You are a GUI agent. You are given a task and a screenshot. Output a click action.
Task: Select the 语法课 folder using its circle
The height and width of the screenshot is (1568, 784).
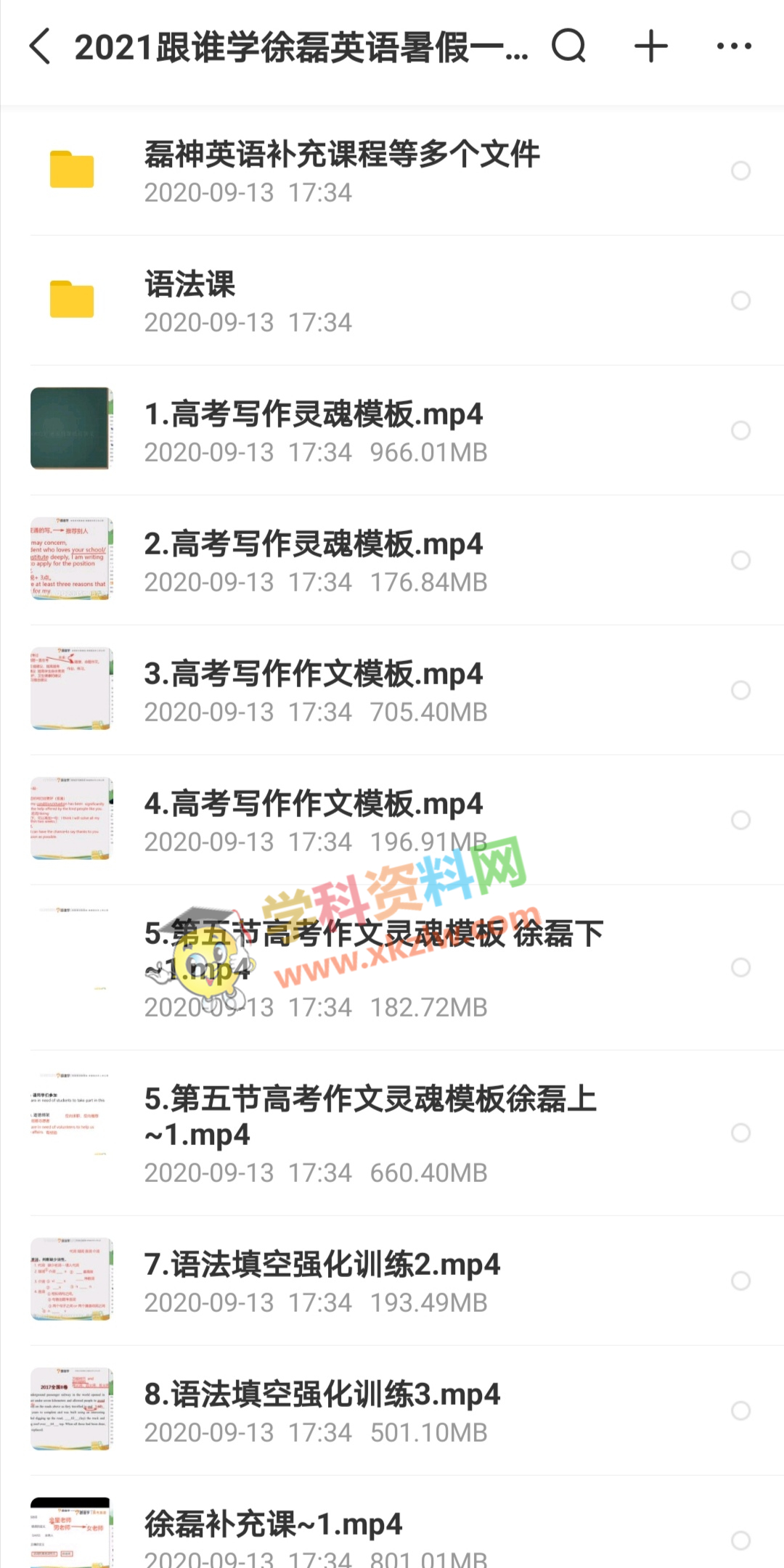tap(740, 300)
